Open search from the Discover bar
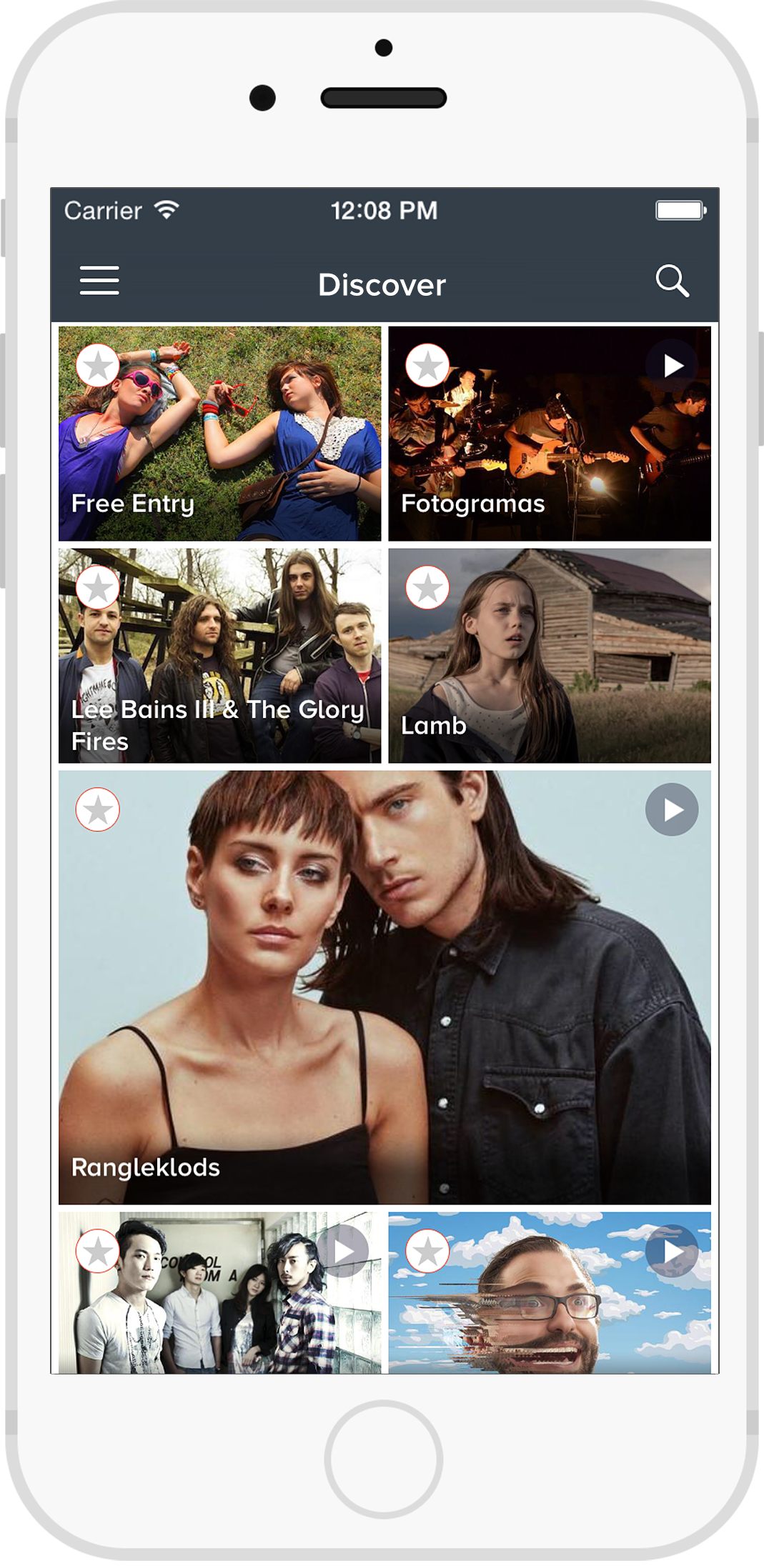This screenshot has width=764, height=1568. [672, 281]
